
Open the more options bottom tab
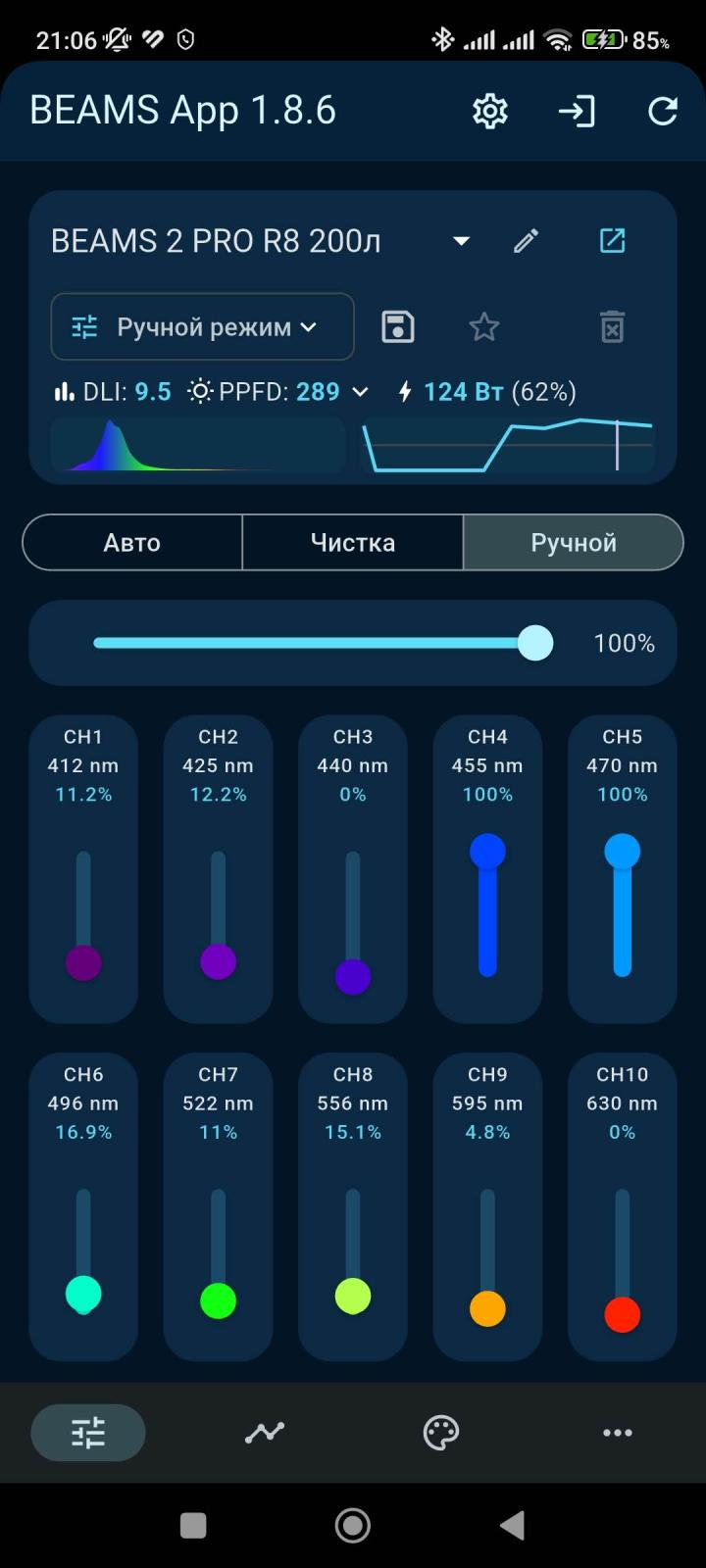(618, 1433)
